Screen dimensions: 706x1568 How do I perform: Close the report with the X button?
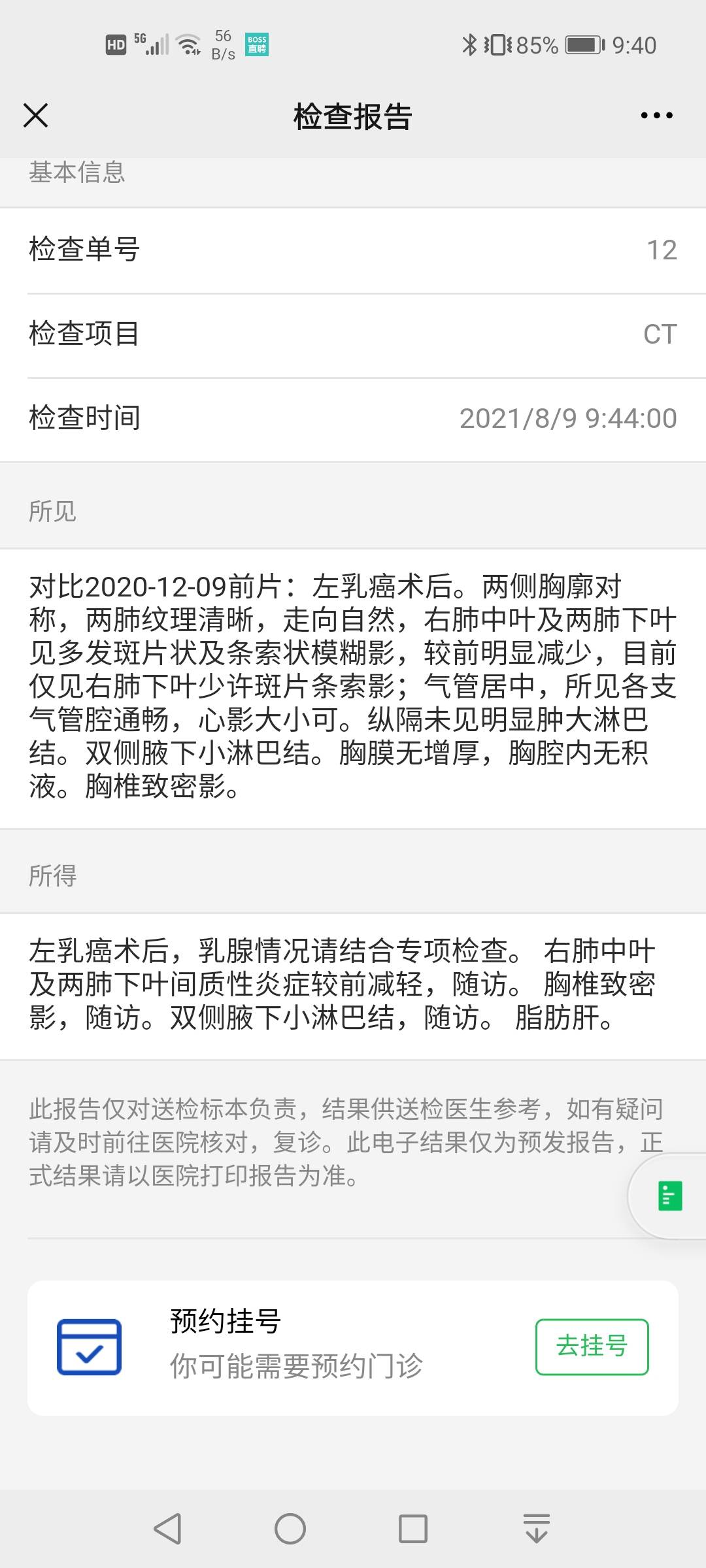pos(36,115)
